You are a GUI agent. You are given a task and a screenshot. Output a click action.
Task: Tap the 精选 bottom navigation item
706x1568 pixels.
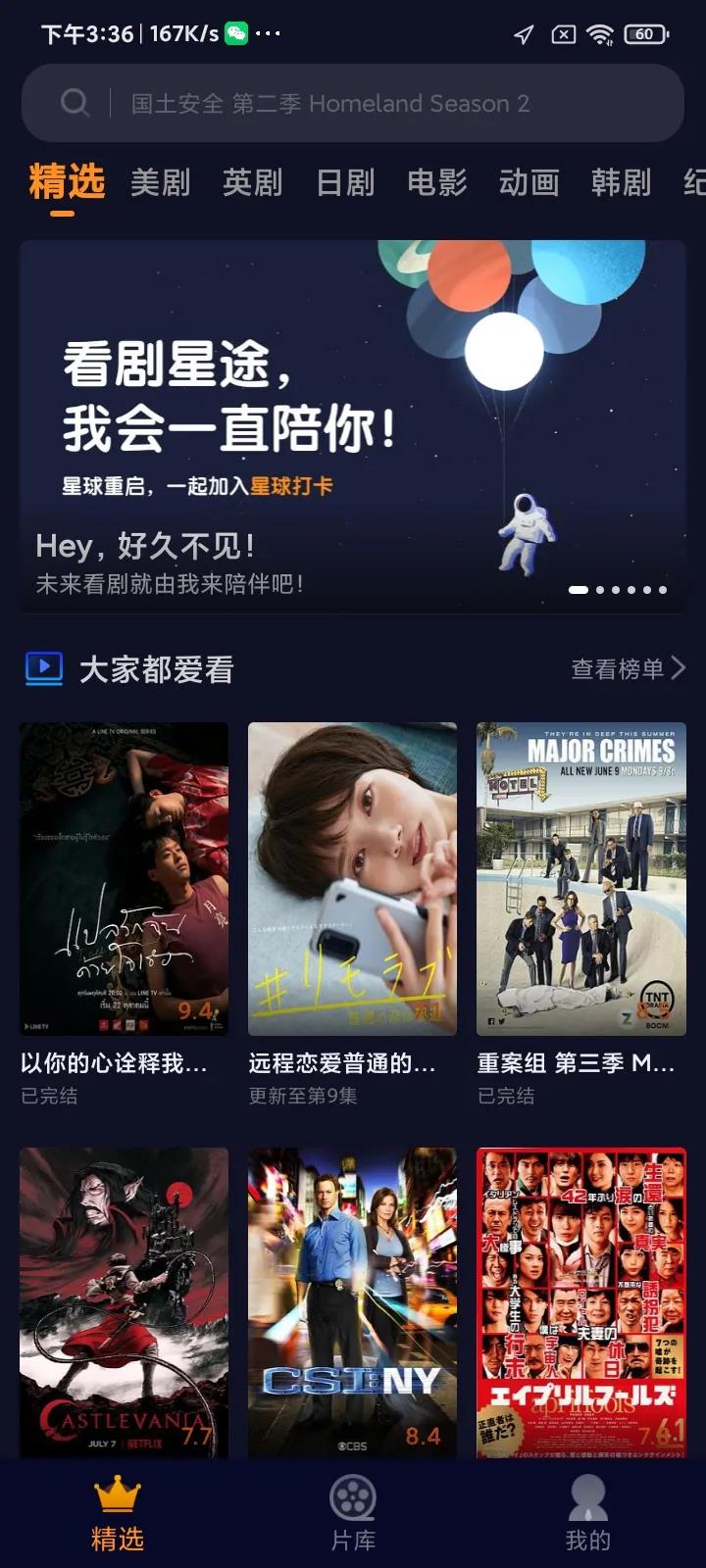[x=118, y=1514]
